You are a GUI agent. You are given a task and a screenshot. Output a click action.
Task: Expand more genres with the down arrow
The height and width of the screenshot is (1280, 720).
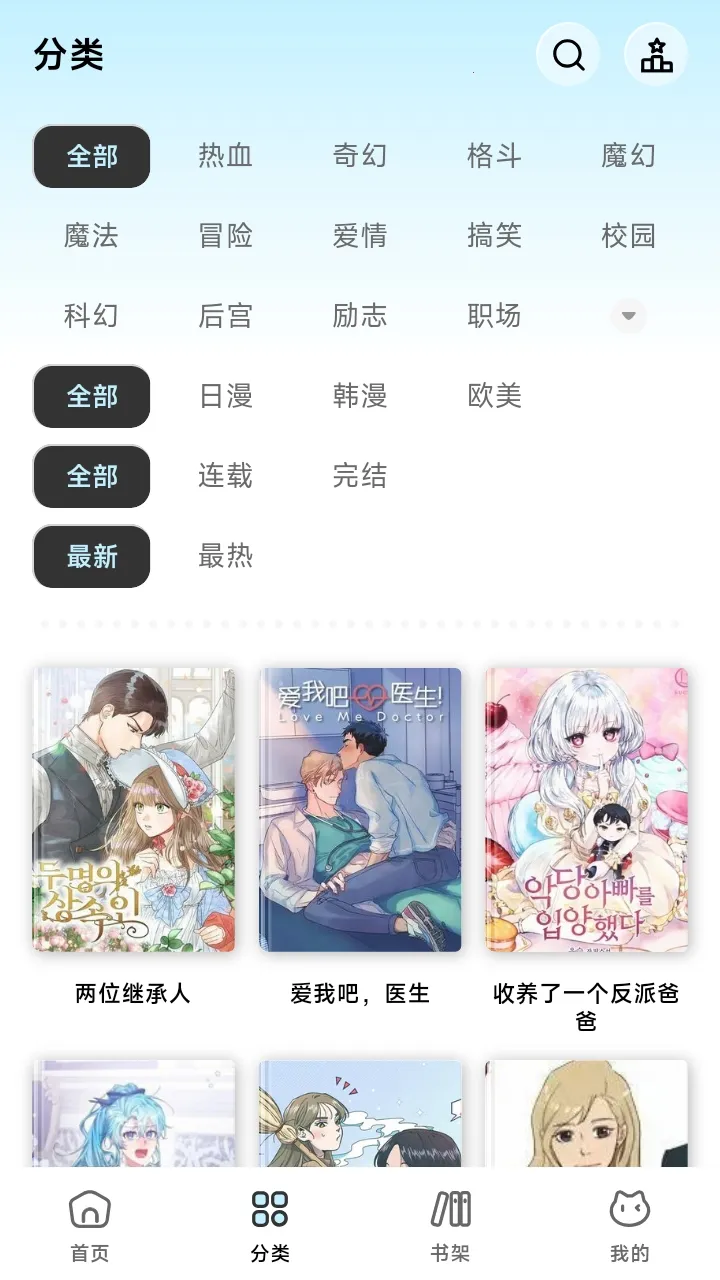[628, 316]
